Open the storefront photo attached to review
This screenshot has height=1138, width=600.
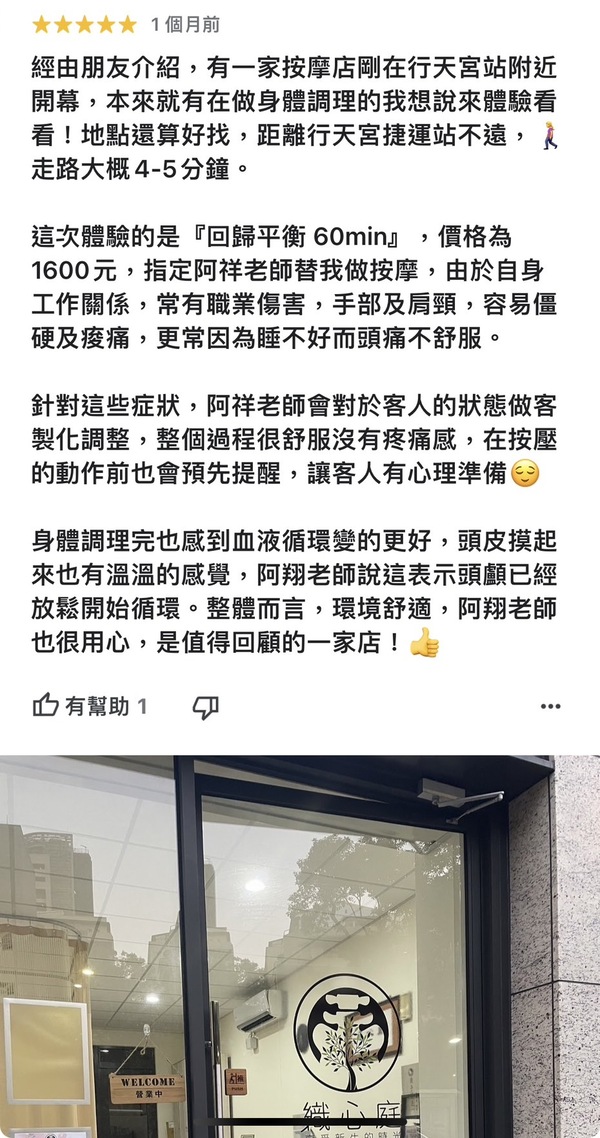point(300,946)
